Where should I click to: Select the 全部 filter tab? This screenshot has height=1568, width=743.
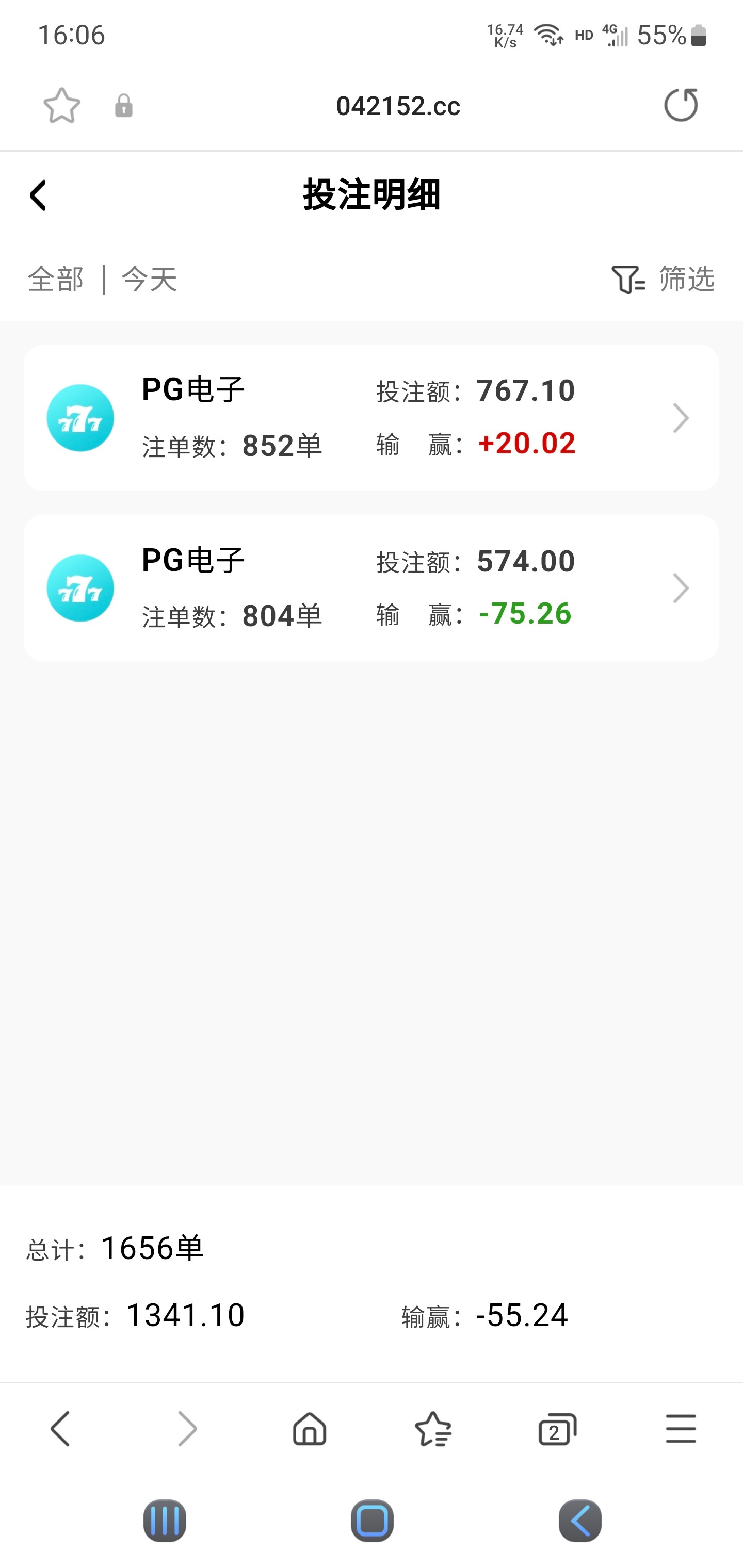tap(55, 280)
